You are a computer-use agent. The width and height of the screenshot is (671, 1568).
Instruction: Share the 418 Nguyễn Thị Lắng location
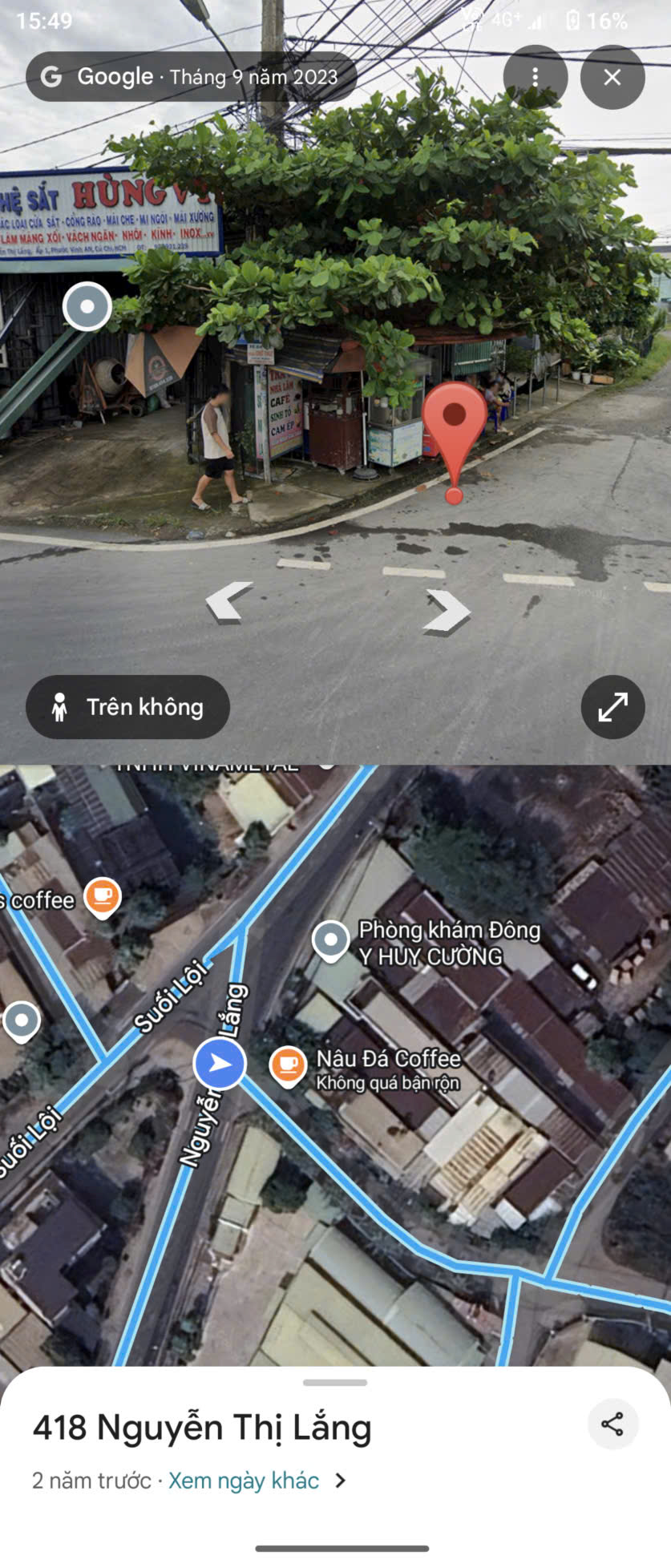(612, 1424)
